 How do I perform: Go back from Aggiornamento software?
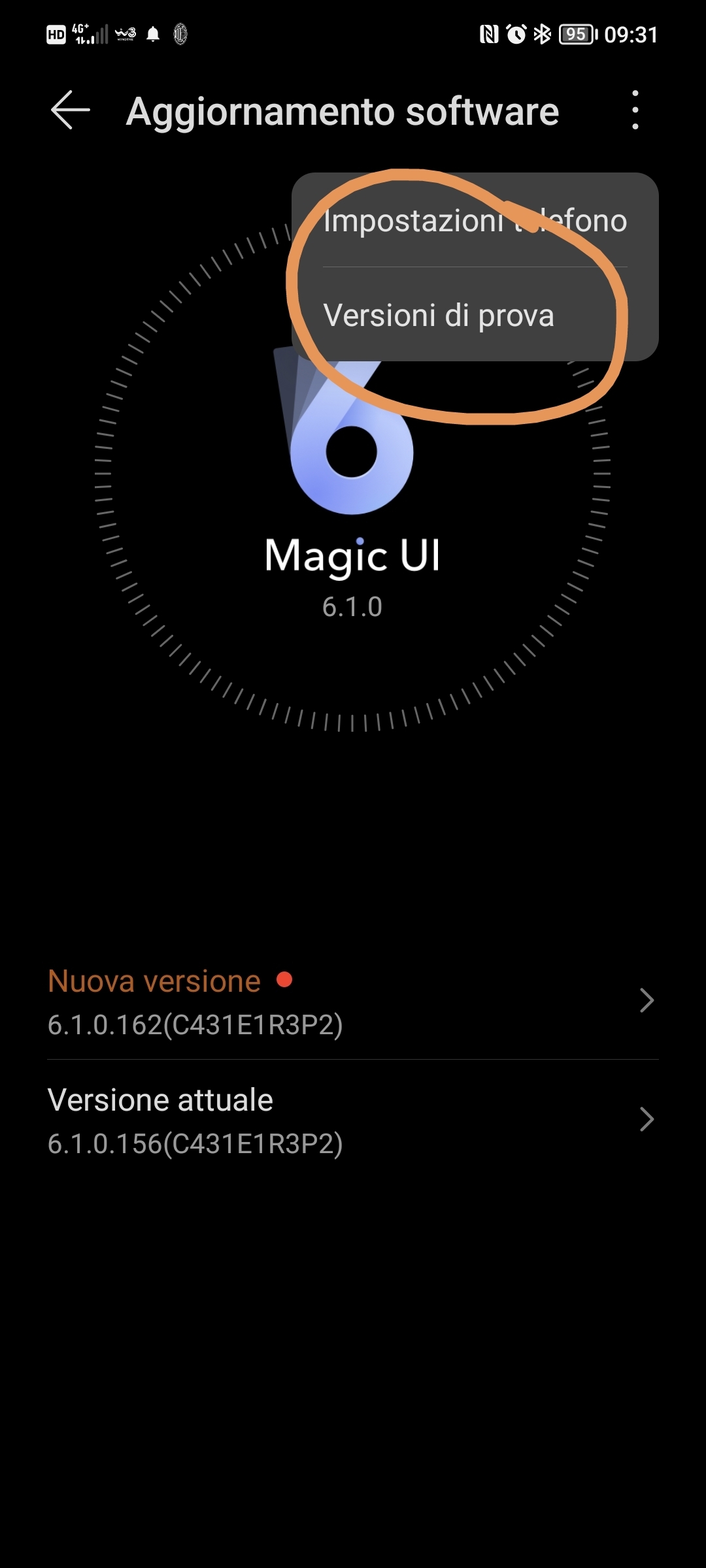(x=71, y=110)
